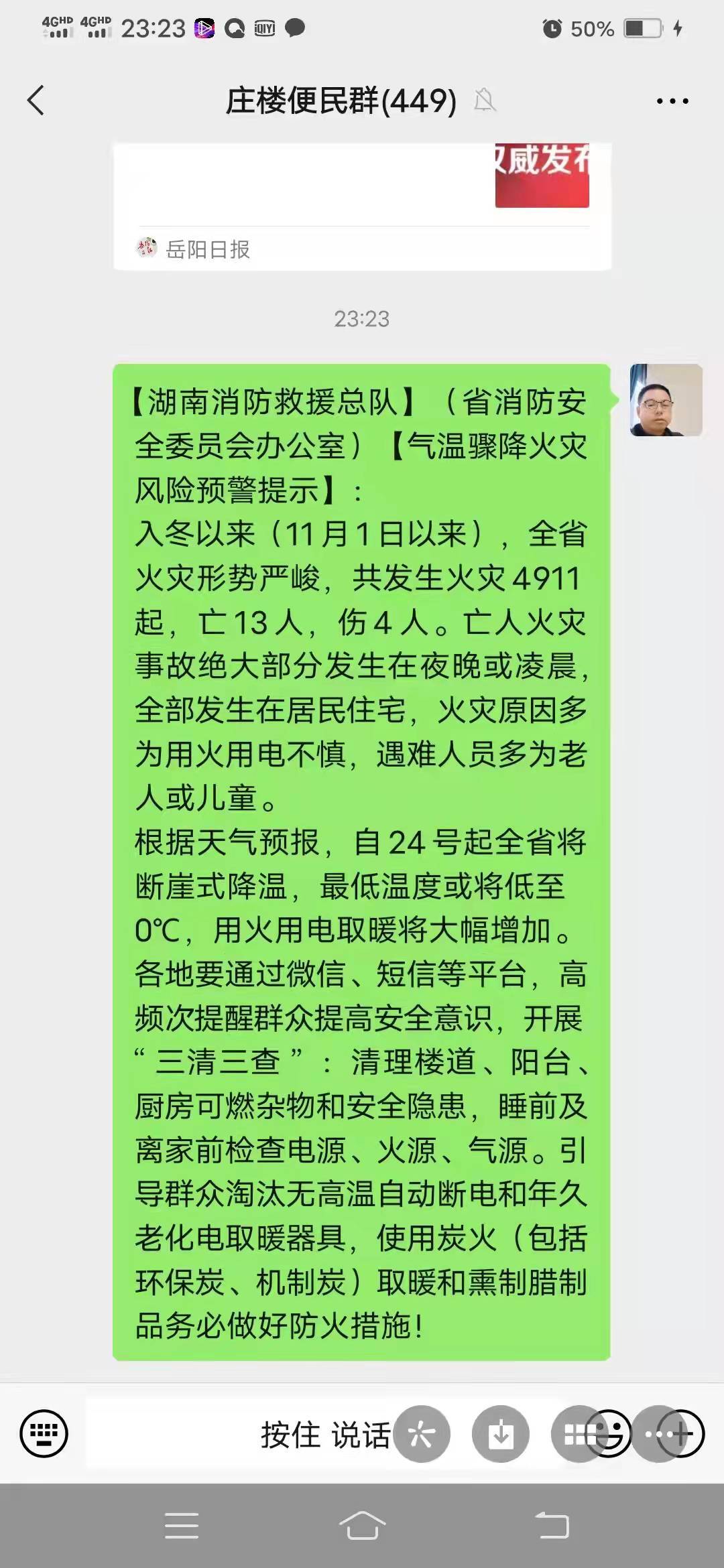View the message sender's profile avatar
Viewport: 724px width, 1568px height.
[x=665, y=400]
